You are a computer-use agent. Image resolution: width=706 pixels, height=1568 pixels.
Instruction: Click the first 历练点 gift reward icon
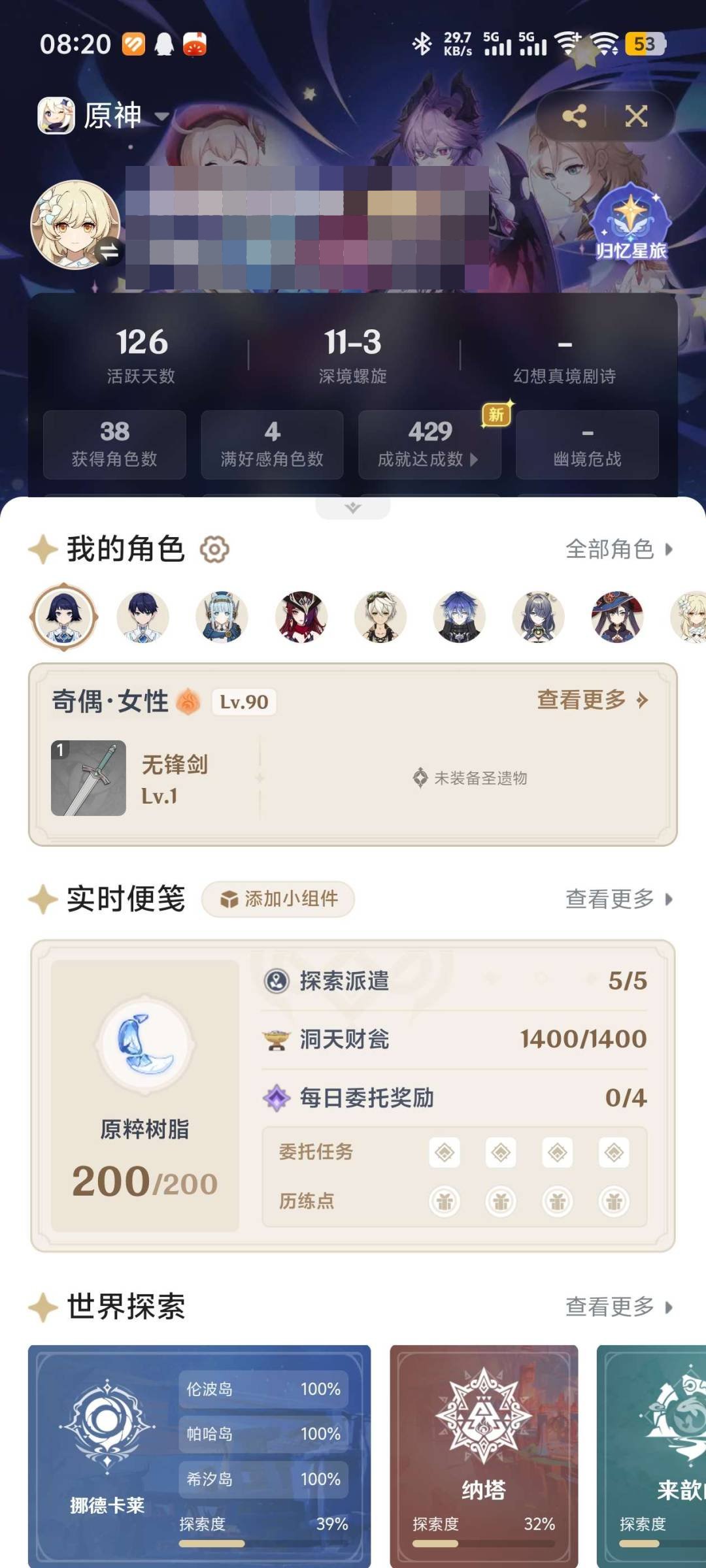[x=445, y=1203]
